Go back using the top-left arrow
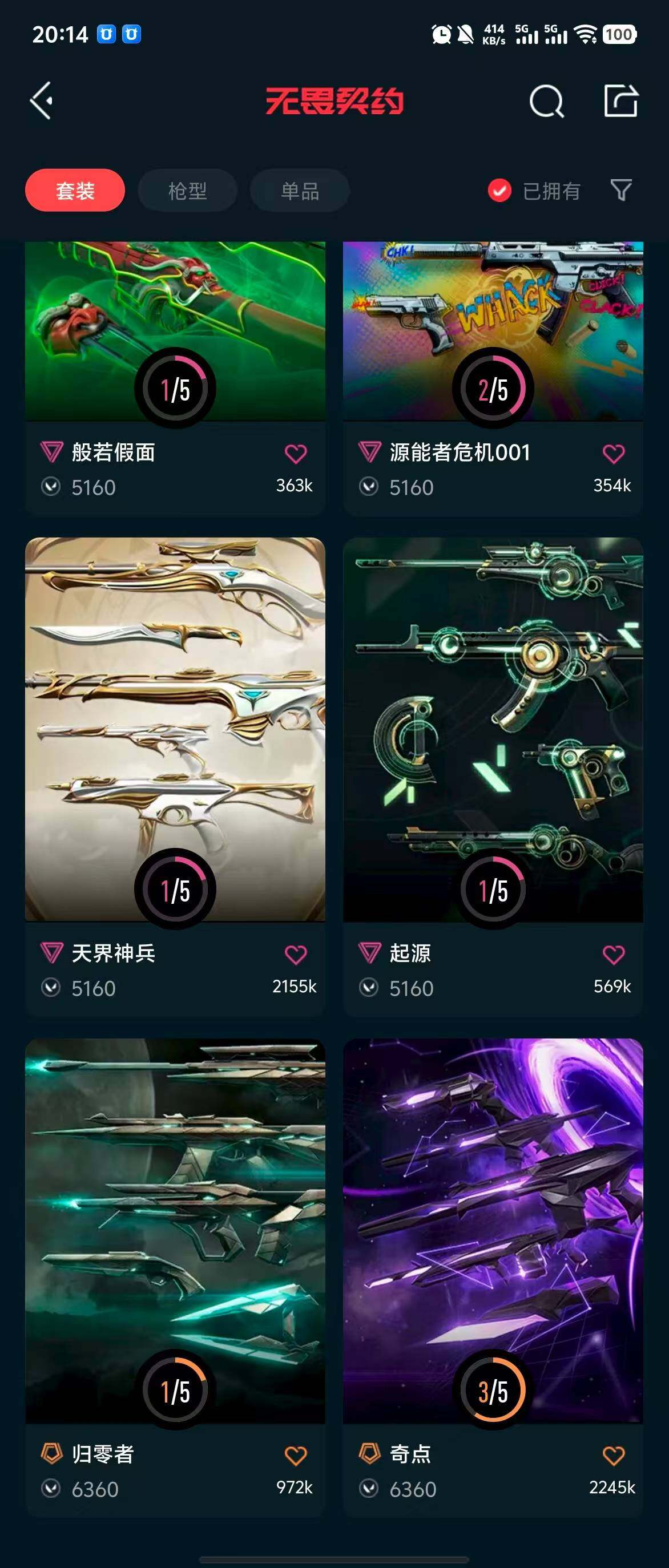This screenshot has width=669, height=1568. (42, 100)
